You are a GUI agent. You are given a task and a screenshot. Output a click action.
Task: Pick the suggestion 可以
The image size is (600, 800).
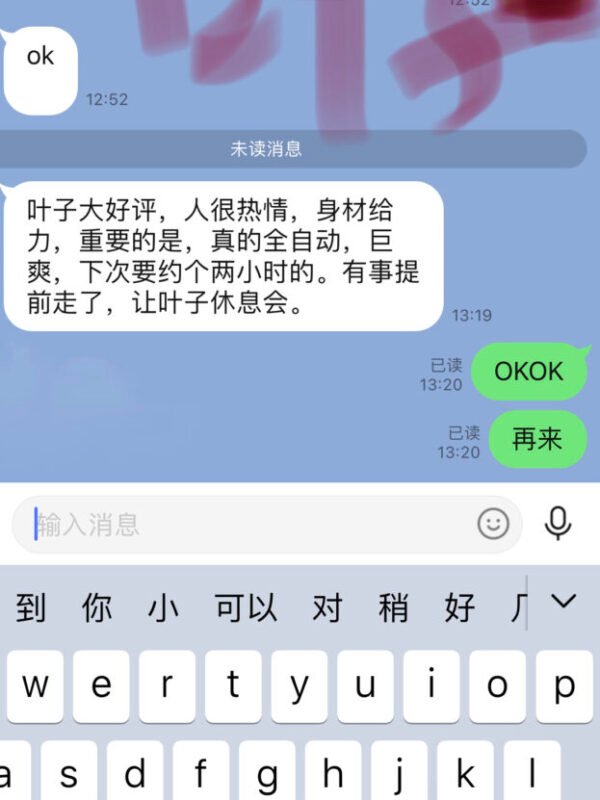pyautogui.click(x=245, y=608)
